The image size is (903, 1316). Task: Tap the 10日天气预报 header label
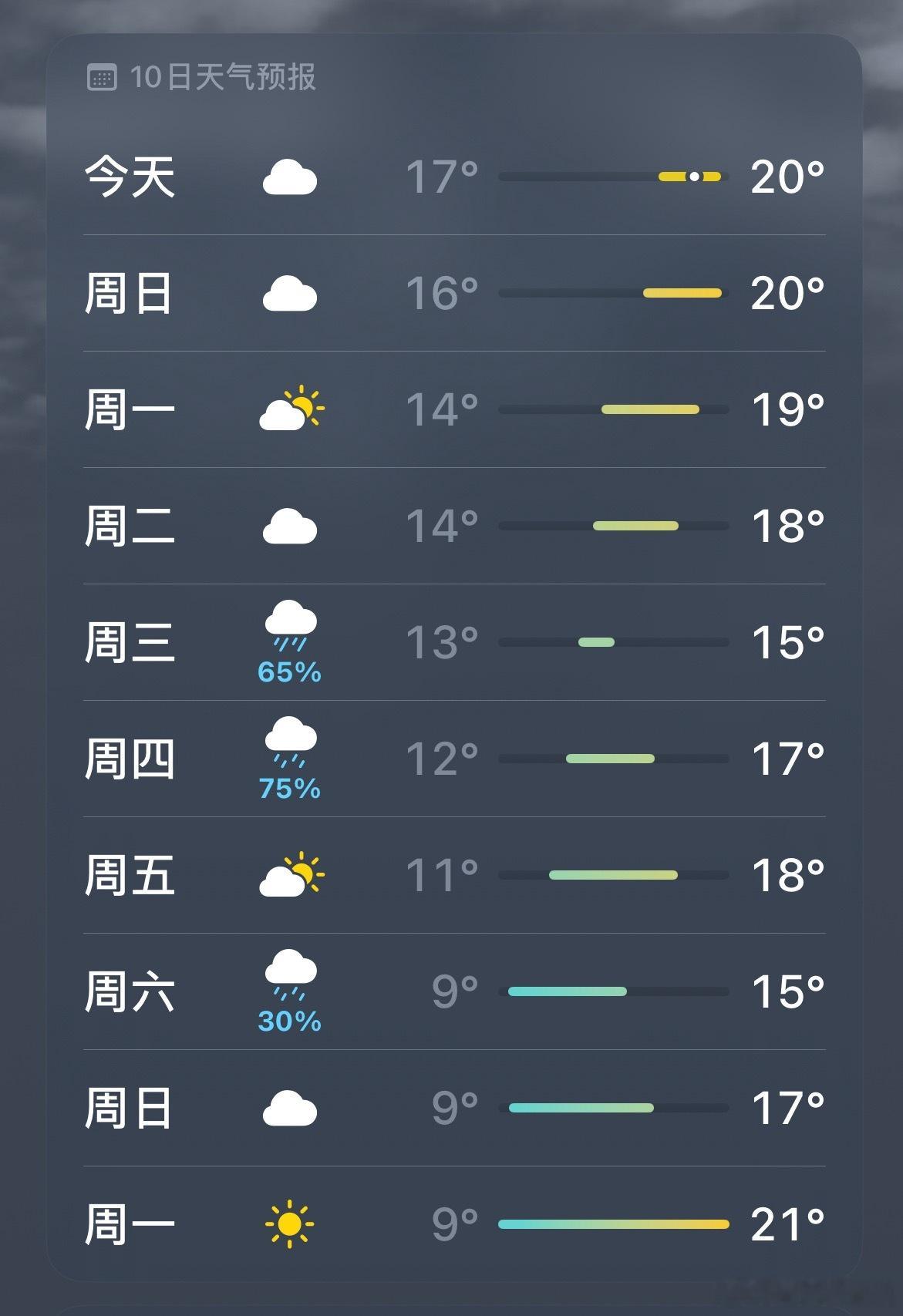[224, 76]
